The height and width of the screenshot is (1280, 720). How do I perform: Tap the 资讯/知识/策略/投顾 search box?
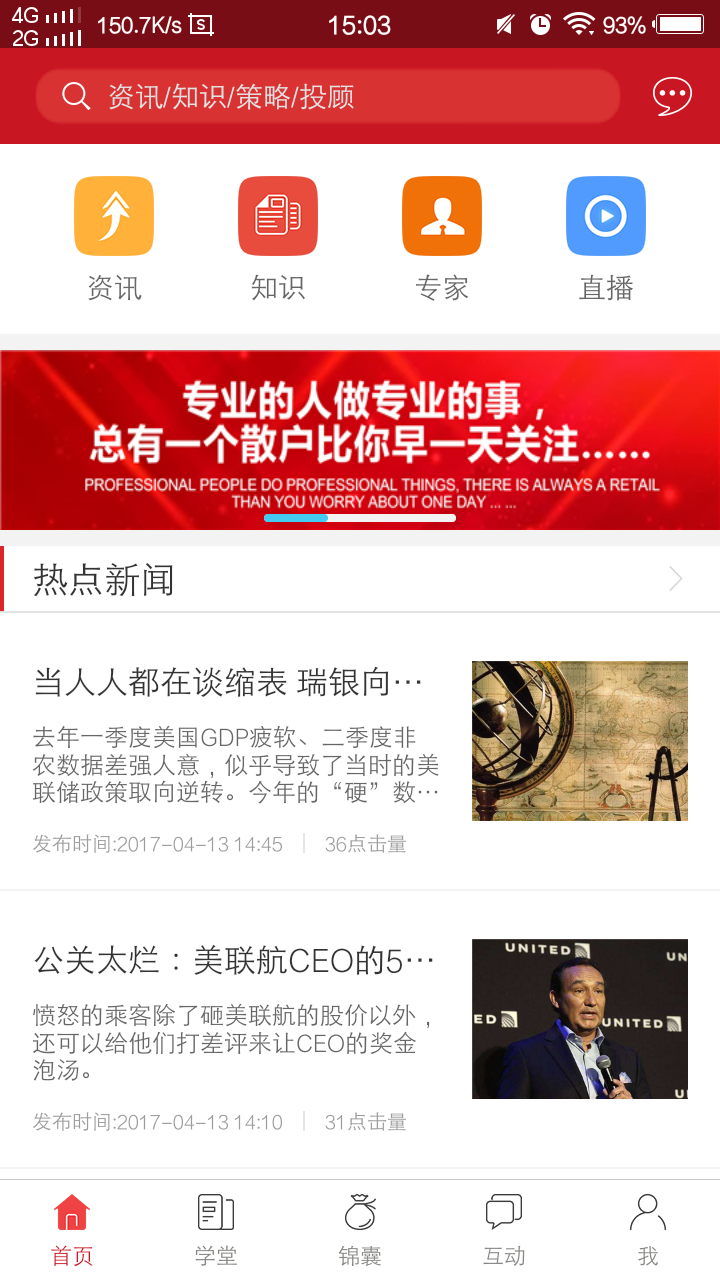pos(328,96)
